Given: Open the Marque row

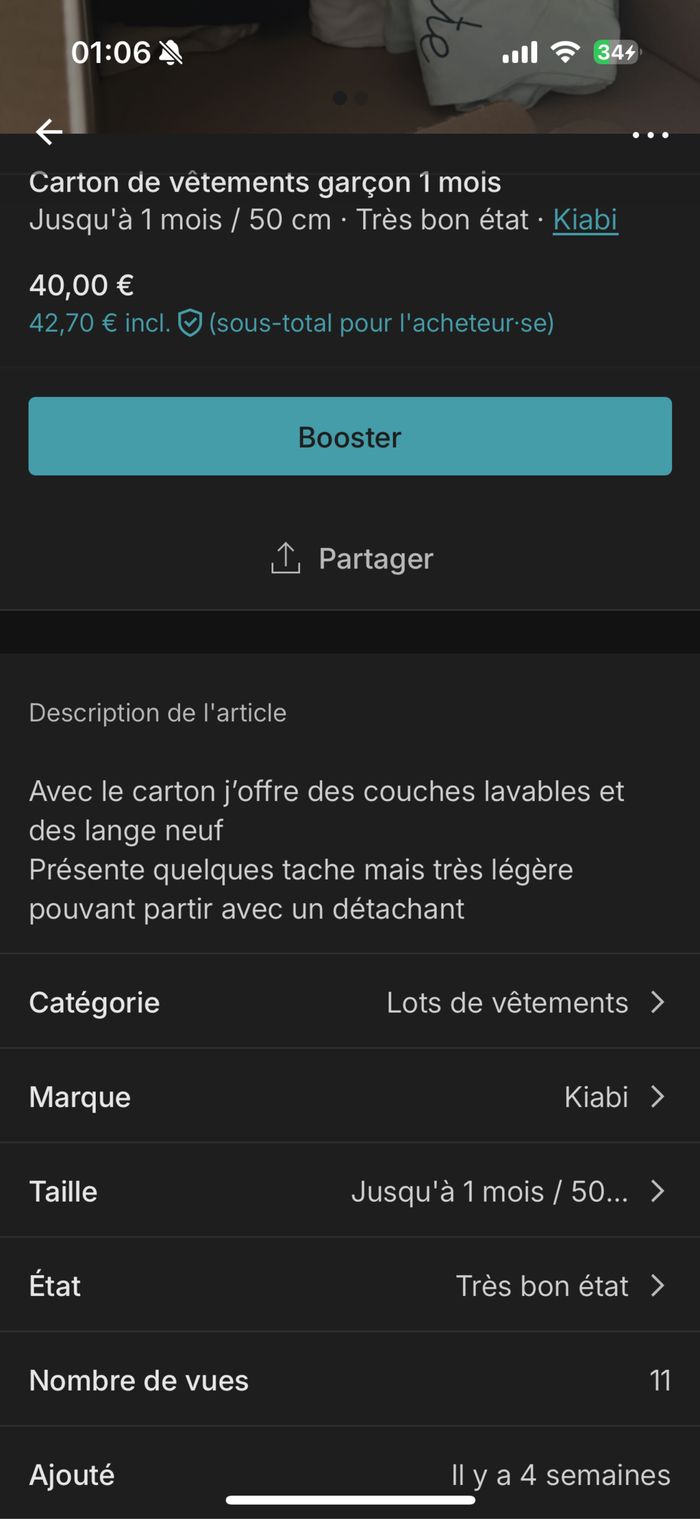Looking at the screenshot, I should tap(350, 1096).
